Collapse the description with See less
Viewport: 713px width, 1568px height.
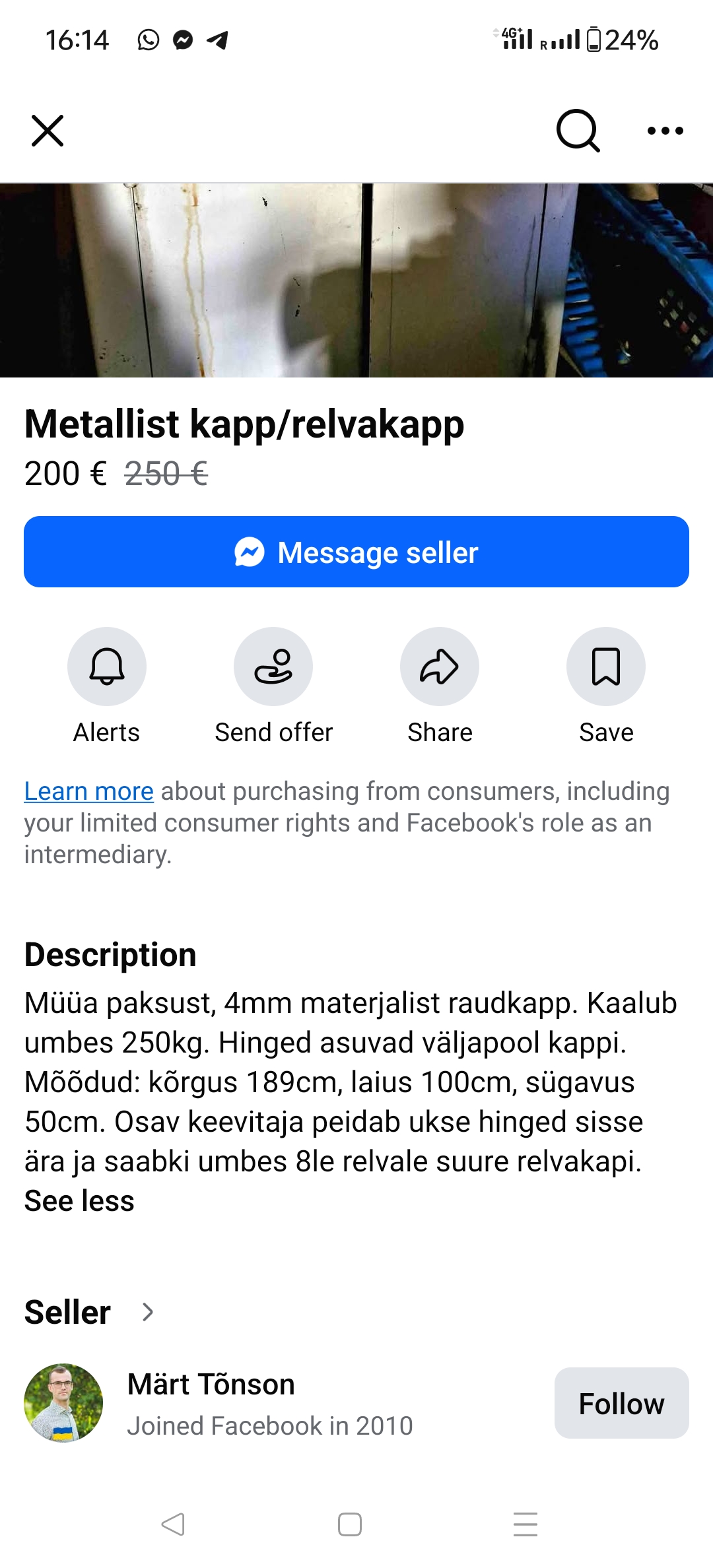(79, 1200)
